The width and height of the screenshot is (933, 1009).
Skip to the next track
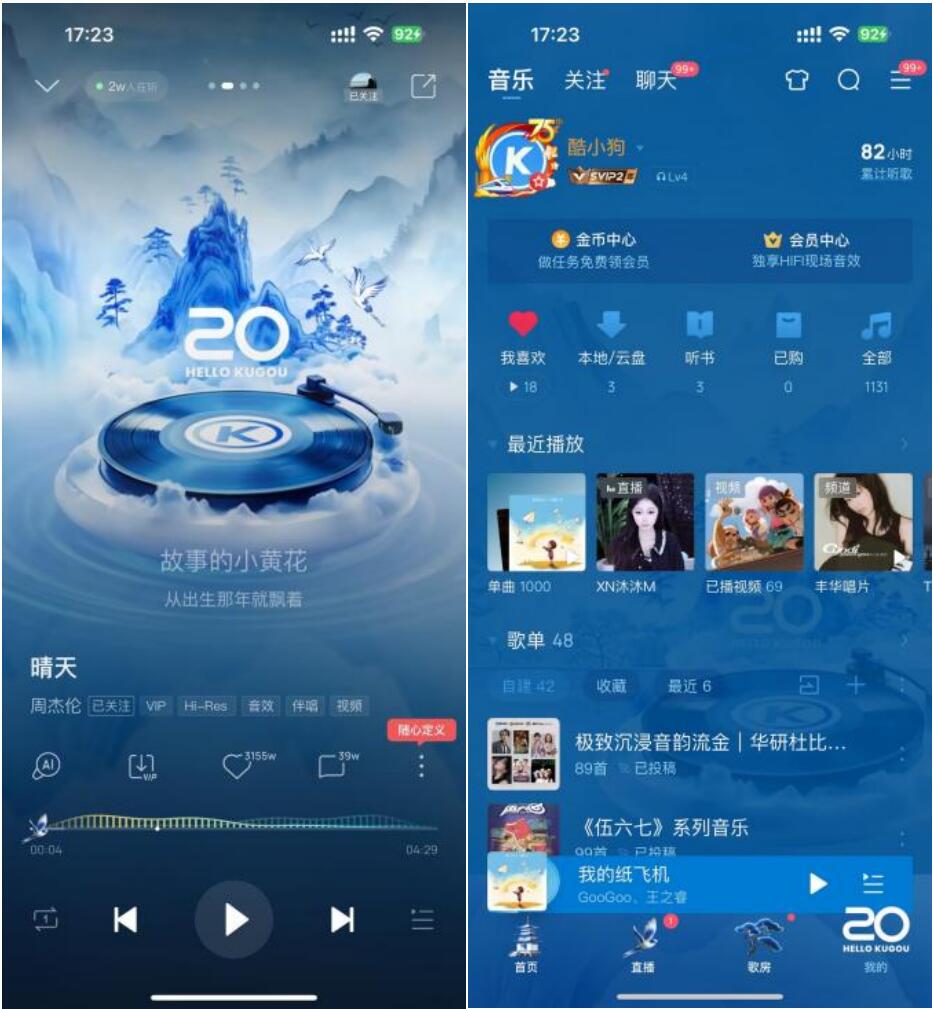[x=342, y=920]
